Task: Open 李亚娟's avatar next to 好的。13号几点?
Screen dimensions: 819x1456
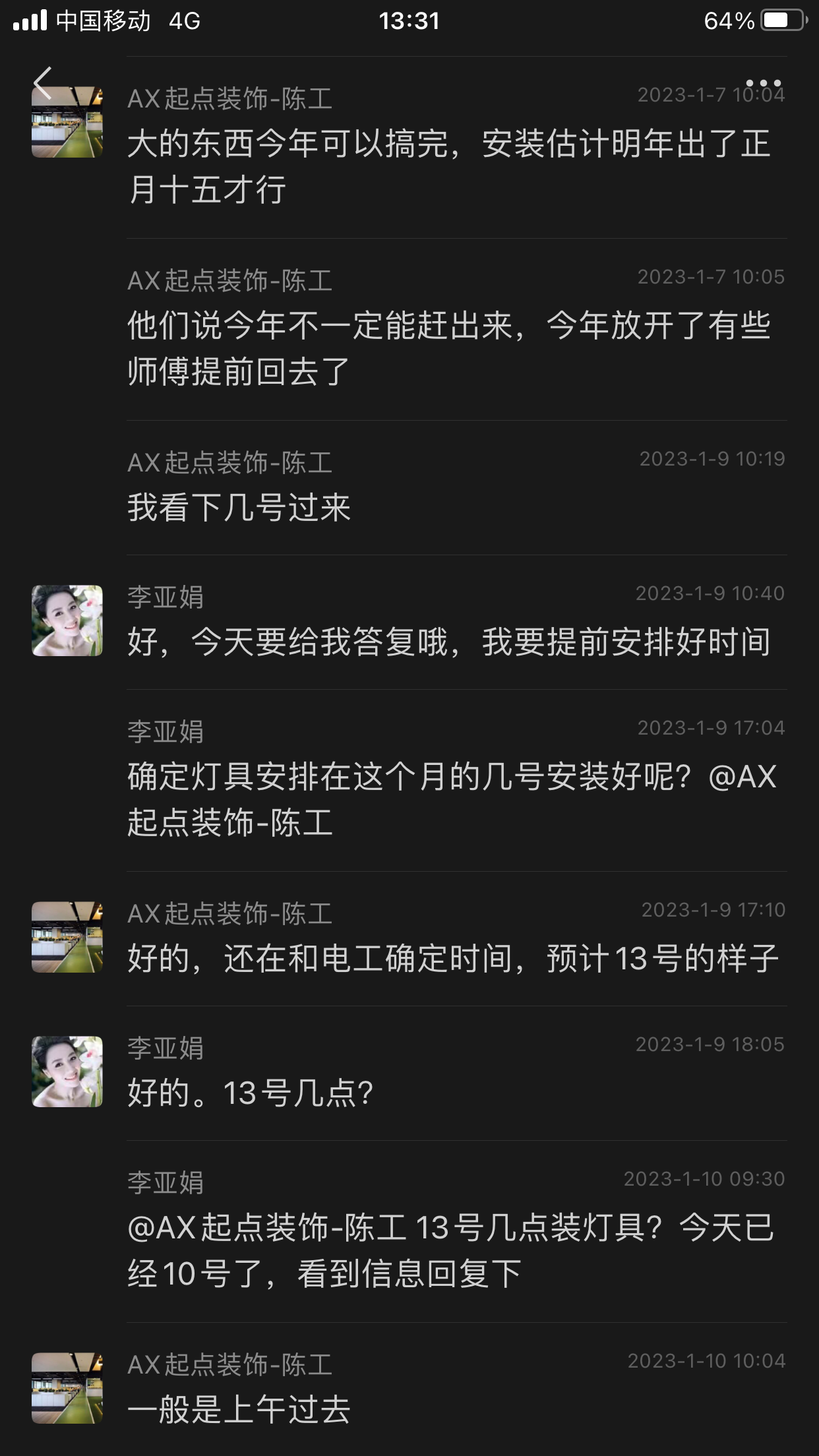Action: 67,1072
